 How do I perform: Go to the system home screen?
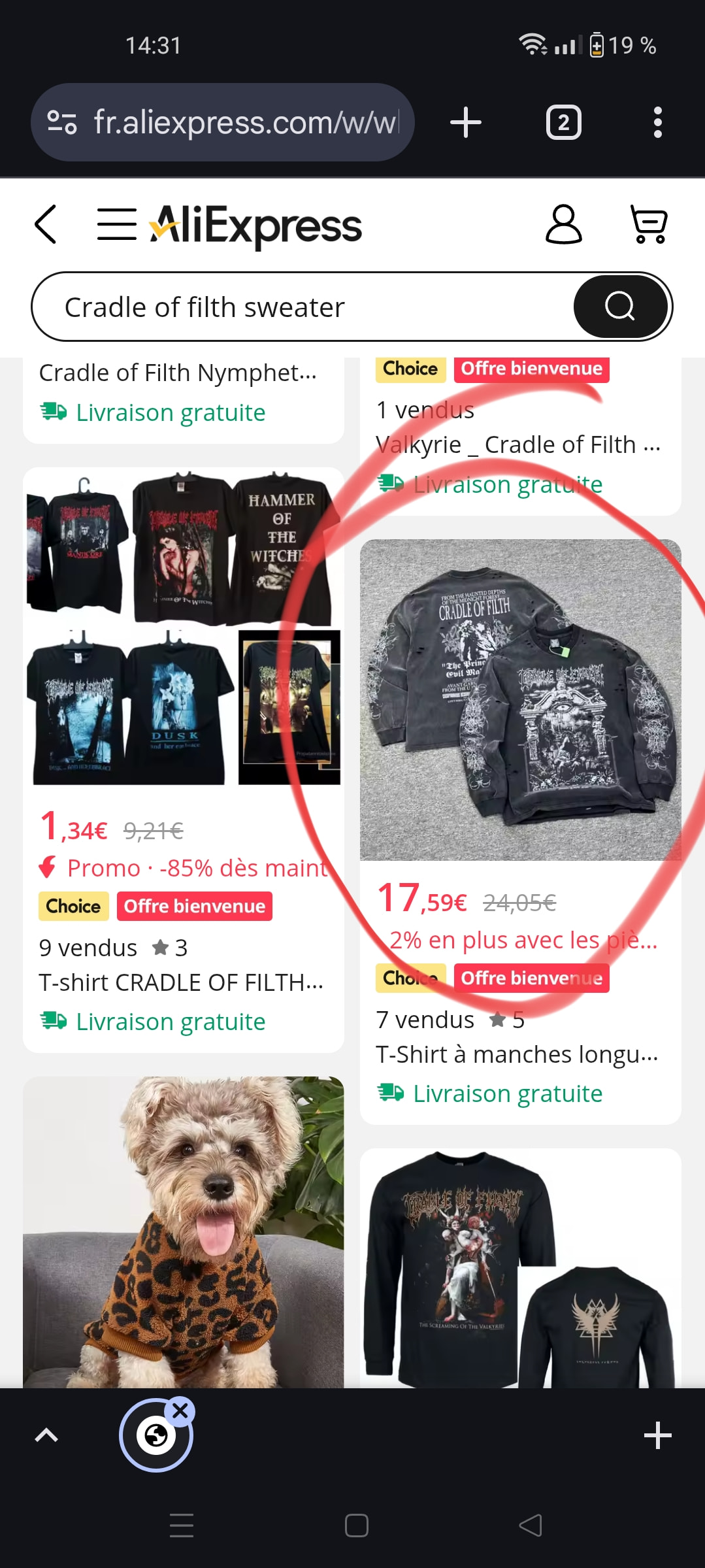click(356, 1526)
